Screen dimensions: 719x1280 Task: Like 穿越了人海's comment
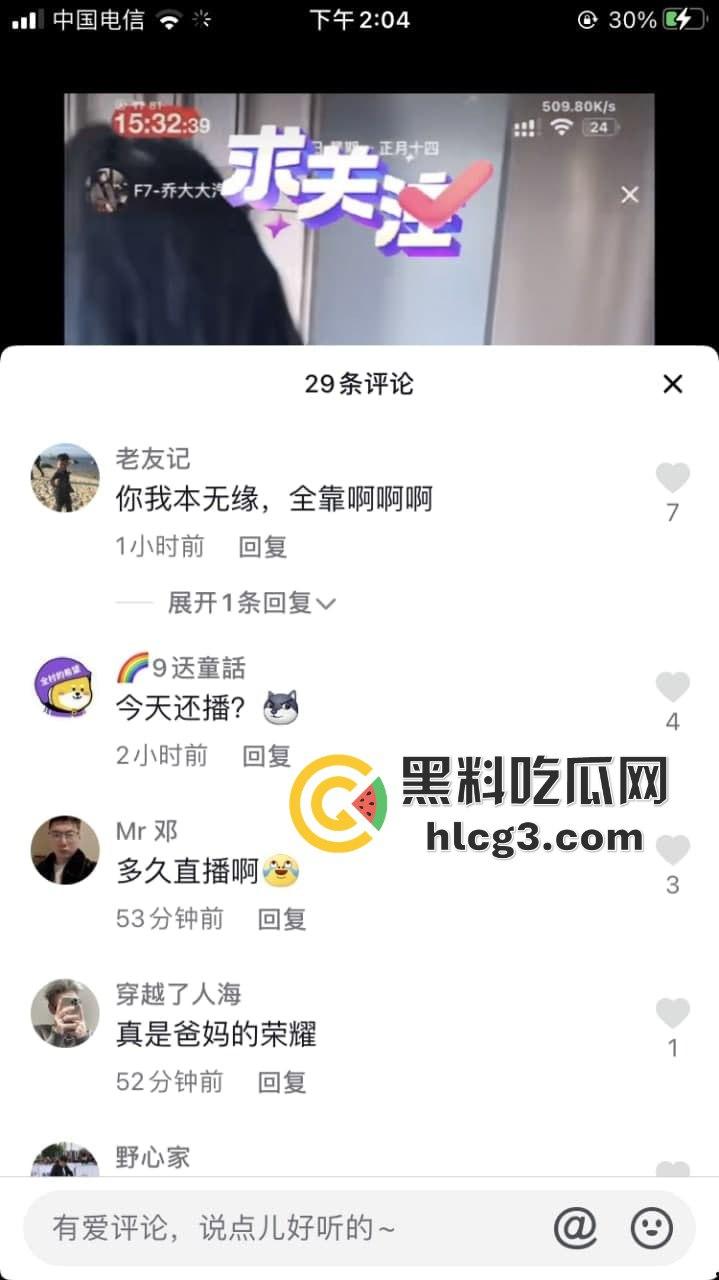coord(672,1014)
